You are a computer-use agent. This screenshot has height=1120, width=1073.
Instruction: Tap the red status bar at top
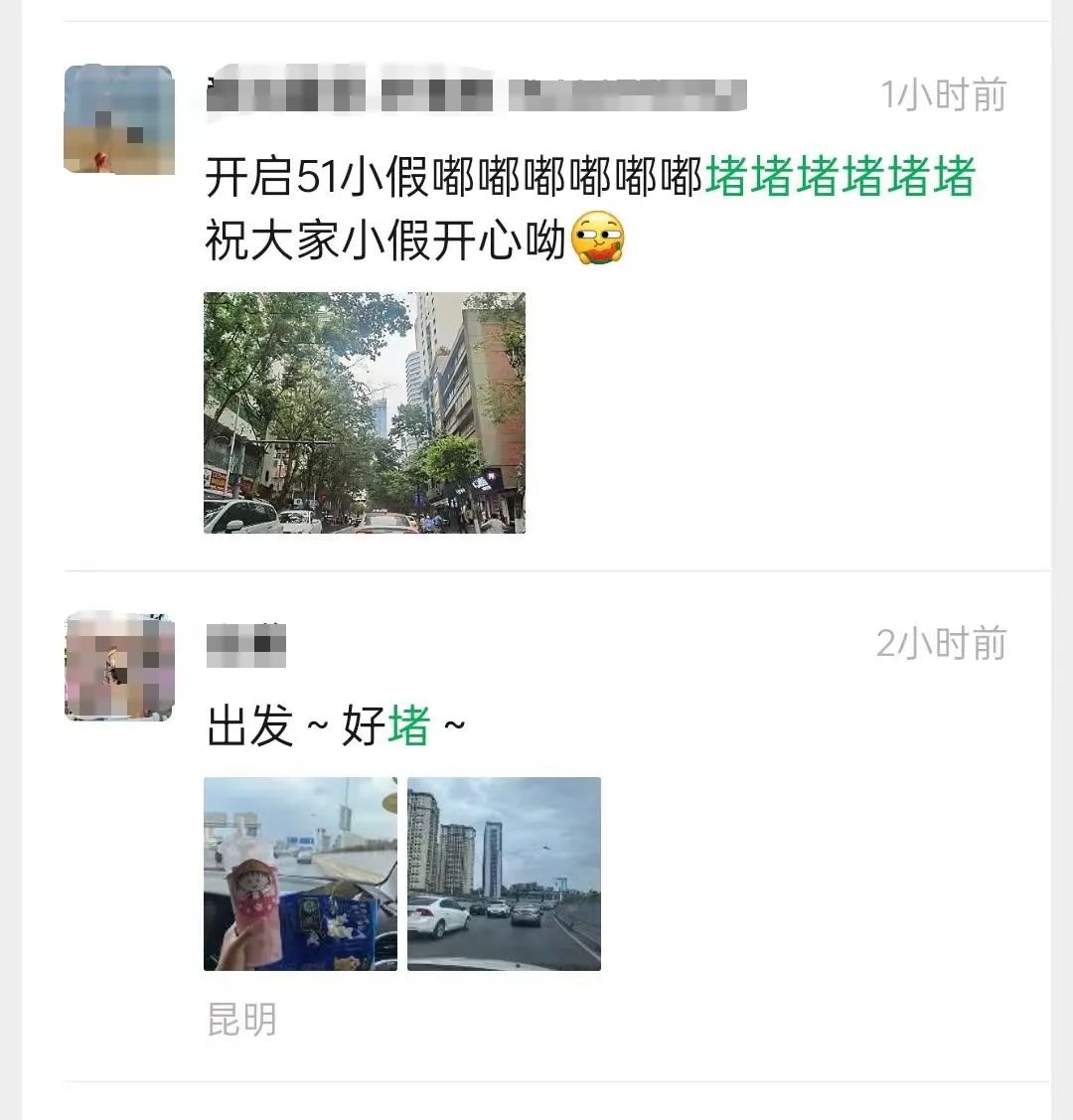[536, 10]
